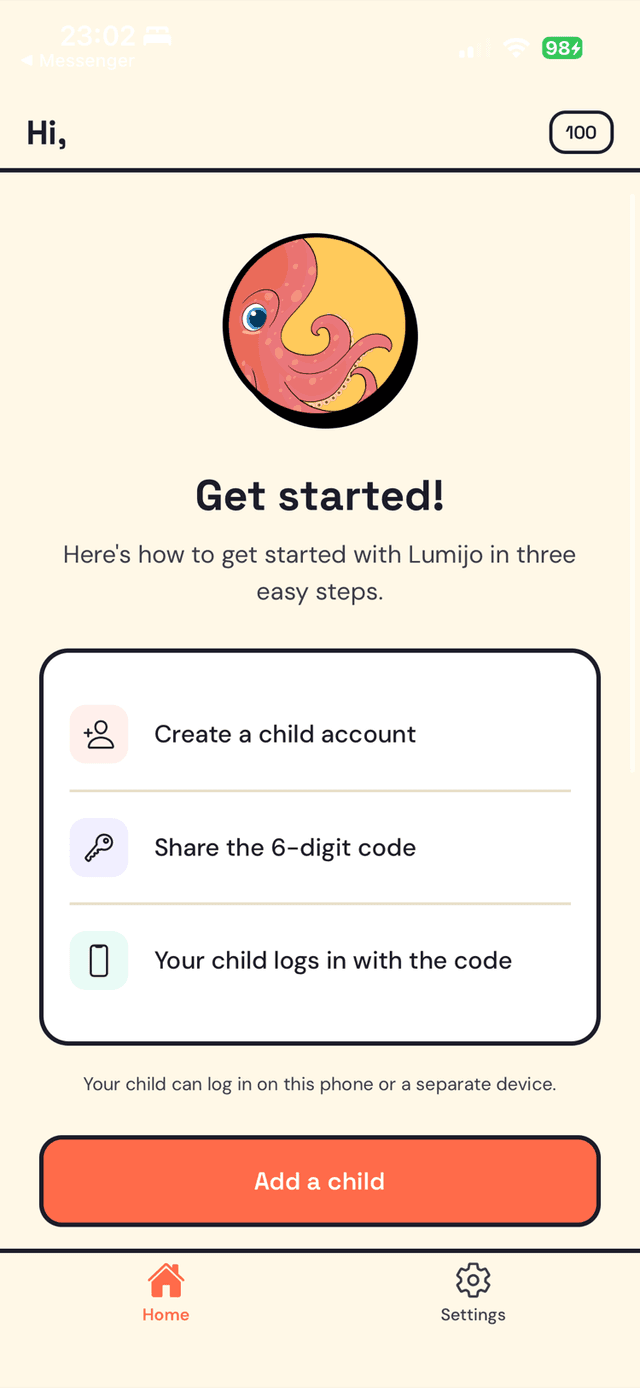Switch to the Settings tab
Screen dimensions: 640x1388
[473, 1292]
